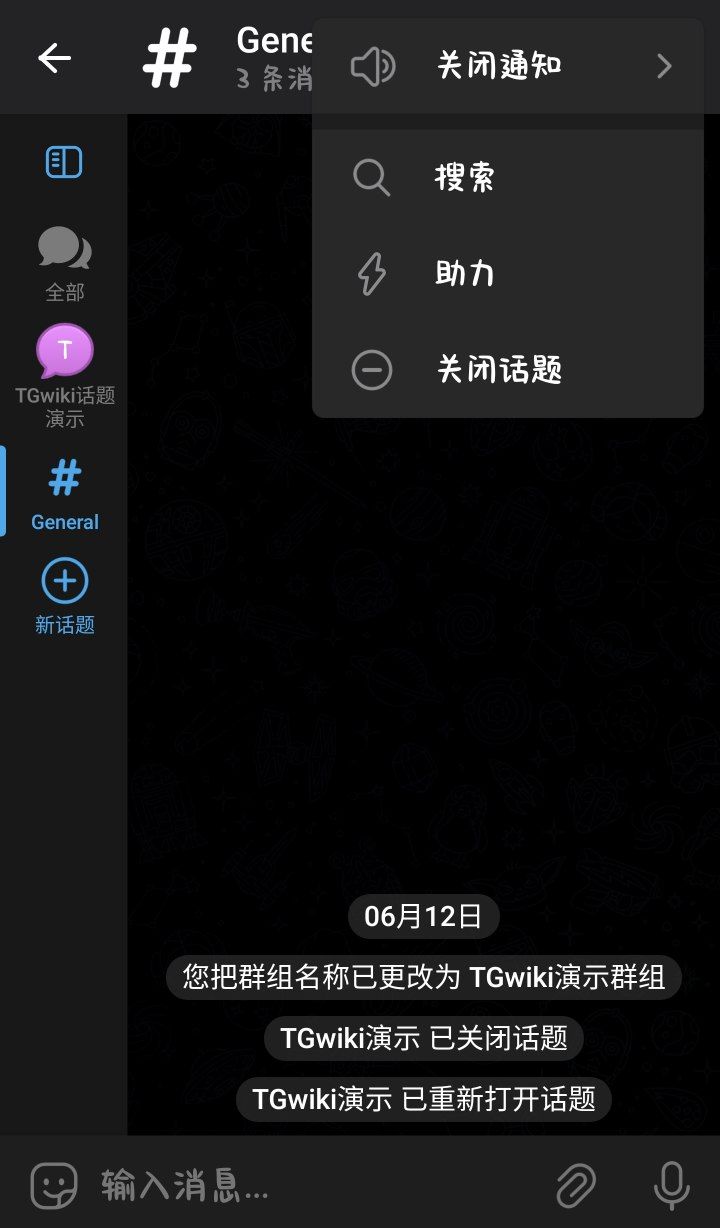Switch to the 全部 topics tab
Screen dimensions: 720x1228
64,264
